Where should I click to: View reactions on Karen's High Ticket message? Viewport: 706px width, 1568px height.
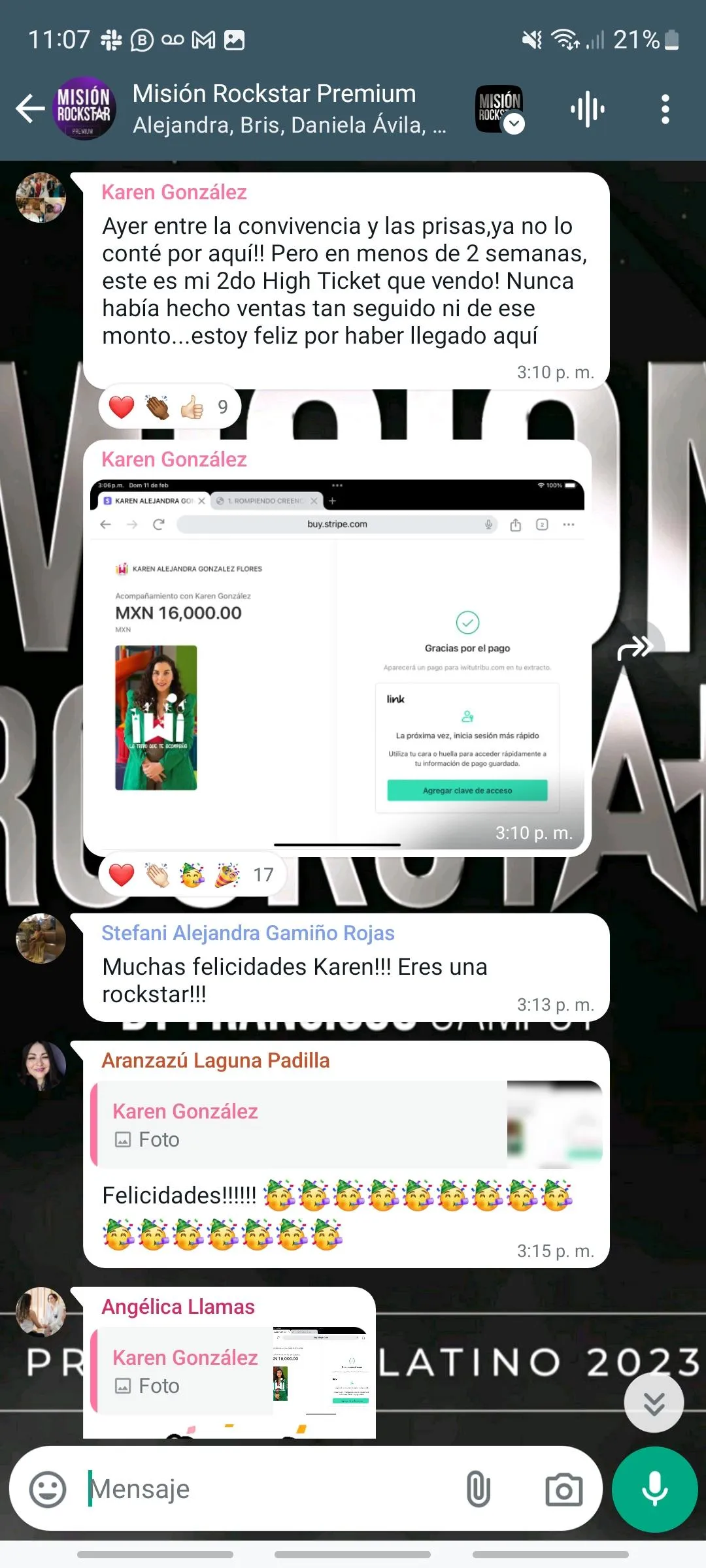(x=170, y=407)
